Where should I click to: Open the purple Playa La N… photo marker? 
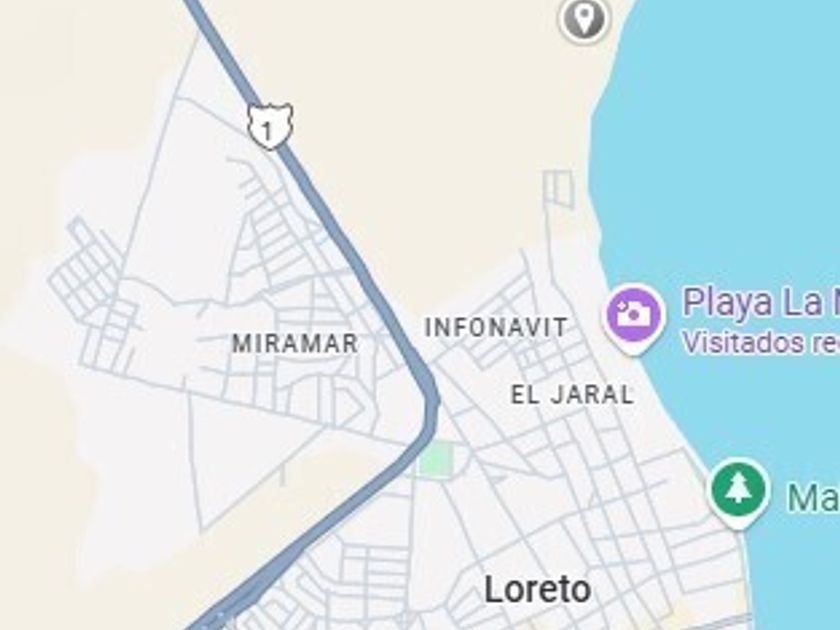[634, 315]
